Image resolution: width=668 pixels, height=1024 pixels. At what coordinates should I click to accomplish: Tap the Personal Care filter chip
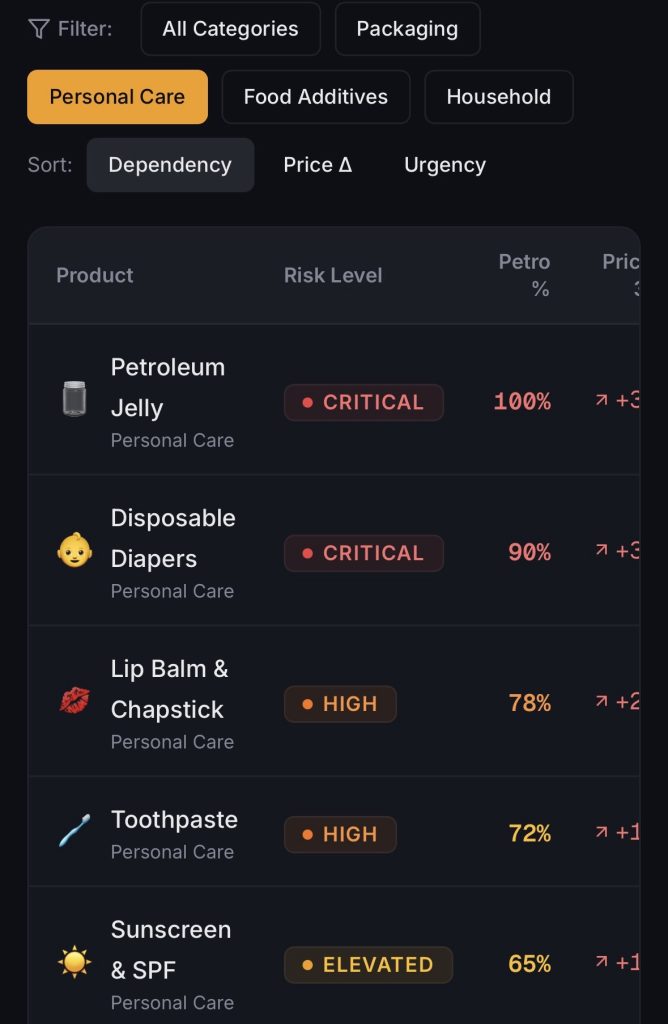click(x=117, y=97)
